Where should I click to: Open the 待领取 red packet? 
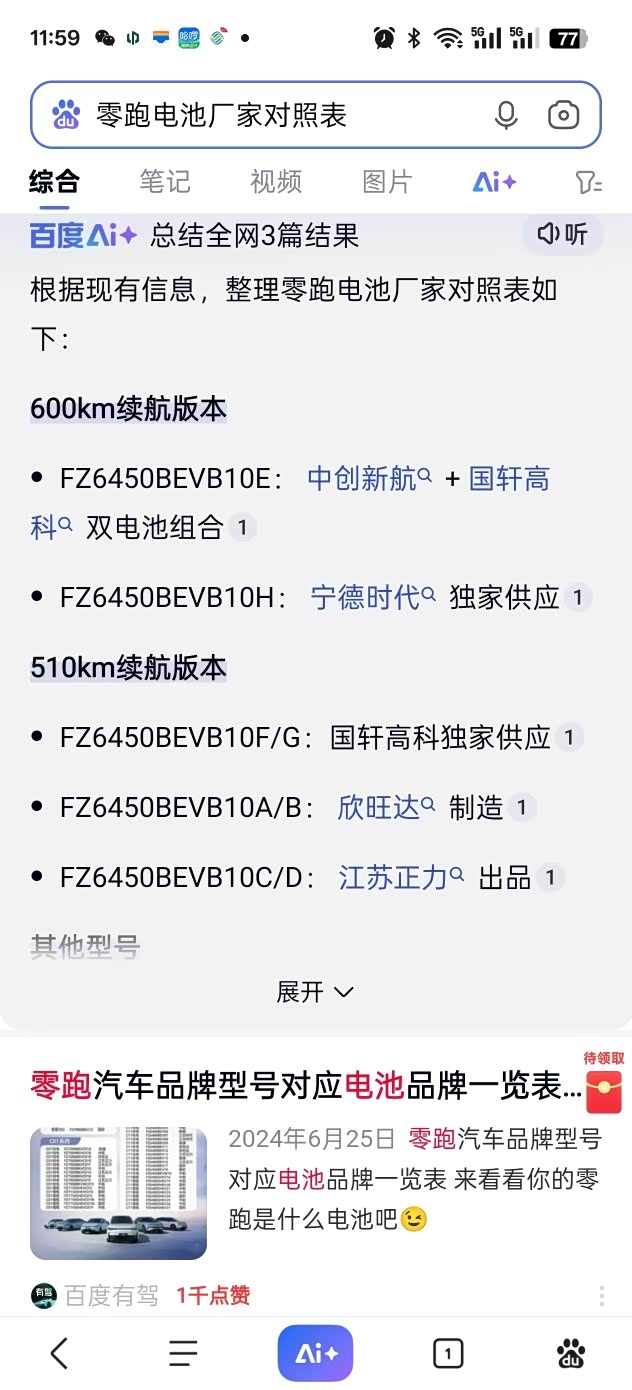click(x=604, y=1082)
